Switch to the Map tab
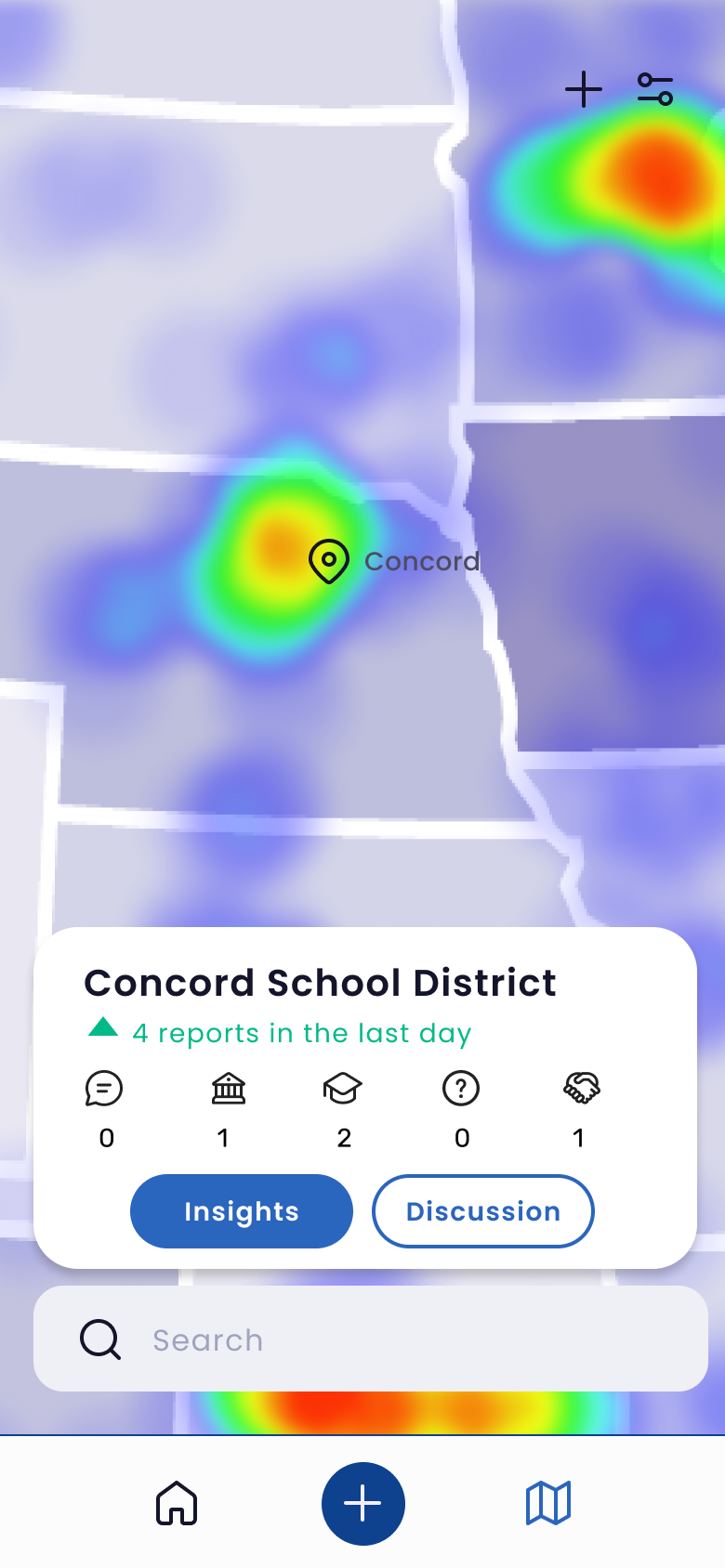Viewport: 725px width, 1568px height. 548,1503
